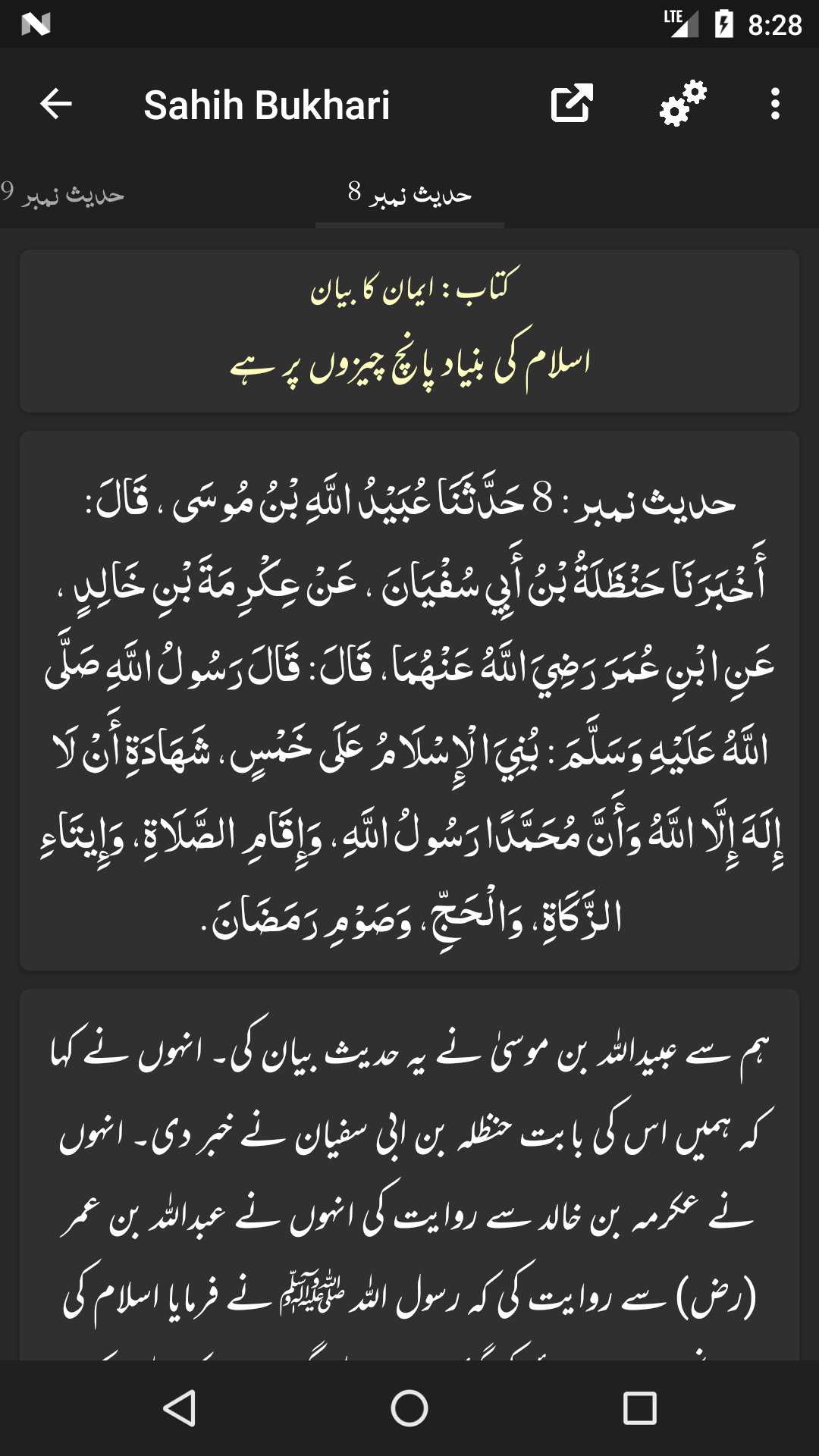Open the settings gear icon
Viewport: 819px width, 1456px height.
682,104
